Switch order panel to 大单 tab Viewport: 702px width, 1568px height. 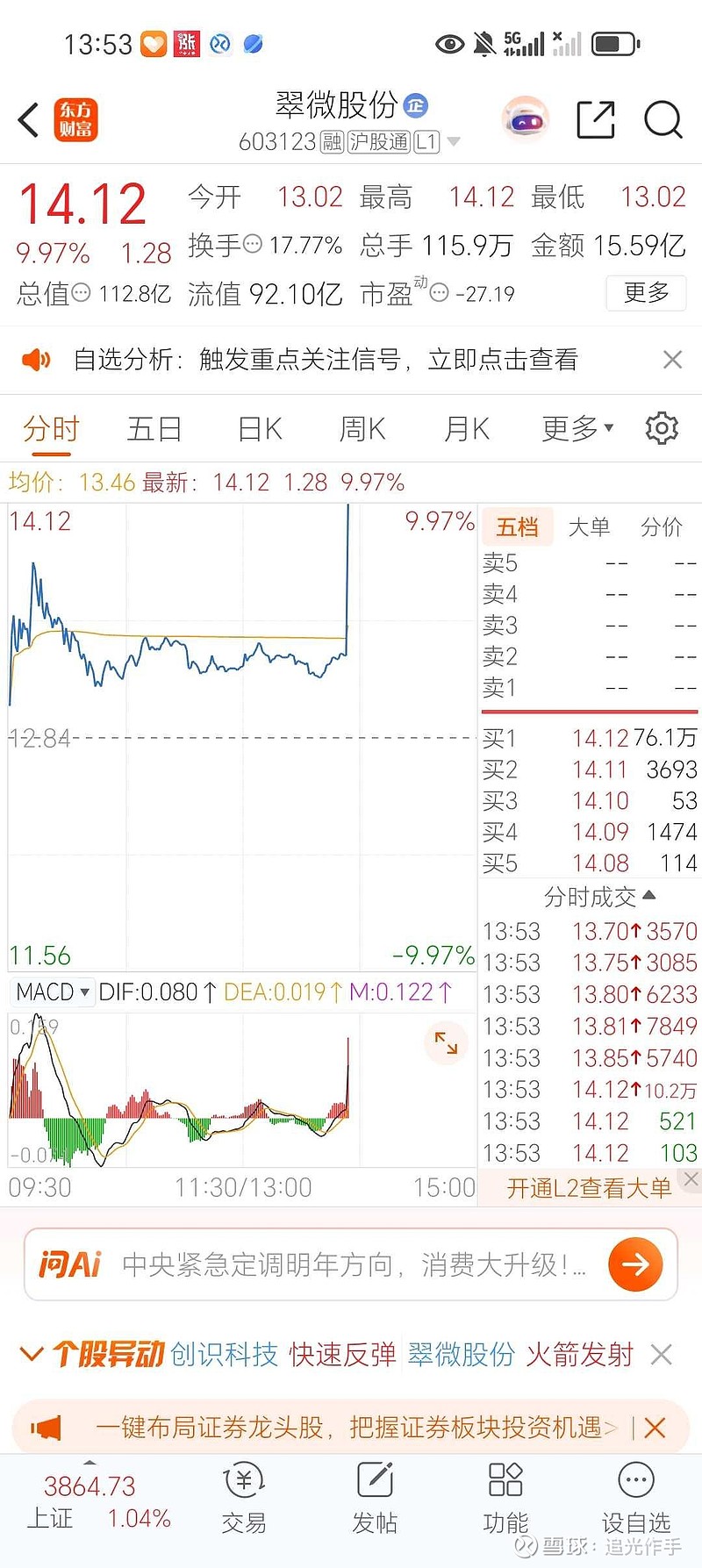(x=589, y=527)
